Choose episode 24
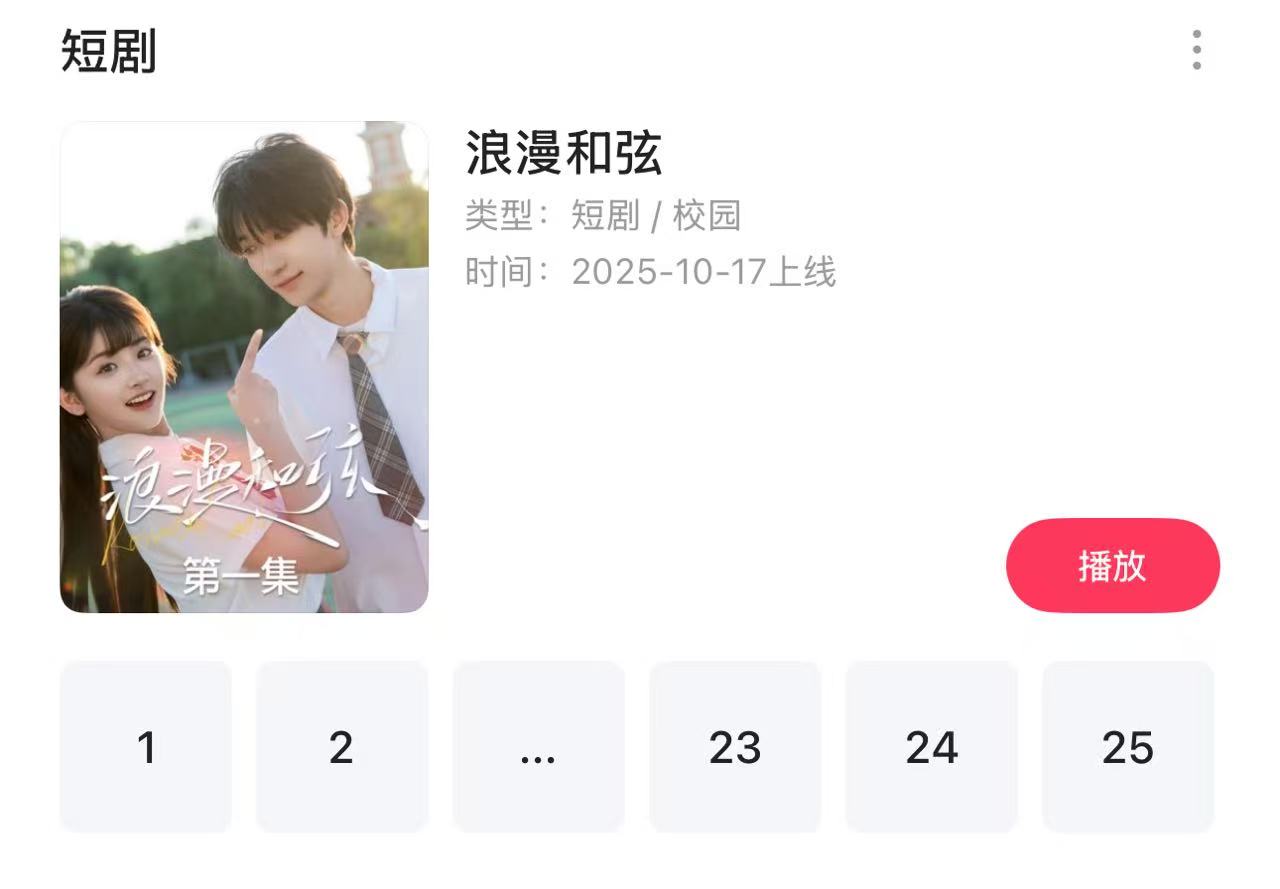 coord(931,747)
